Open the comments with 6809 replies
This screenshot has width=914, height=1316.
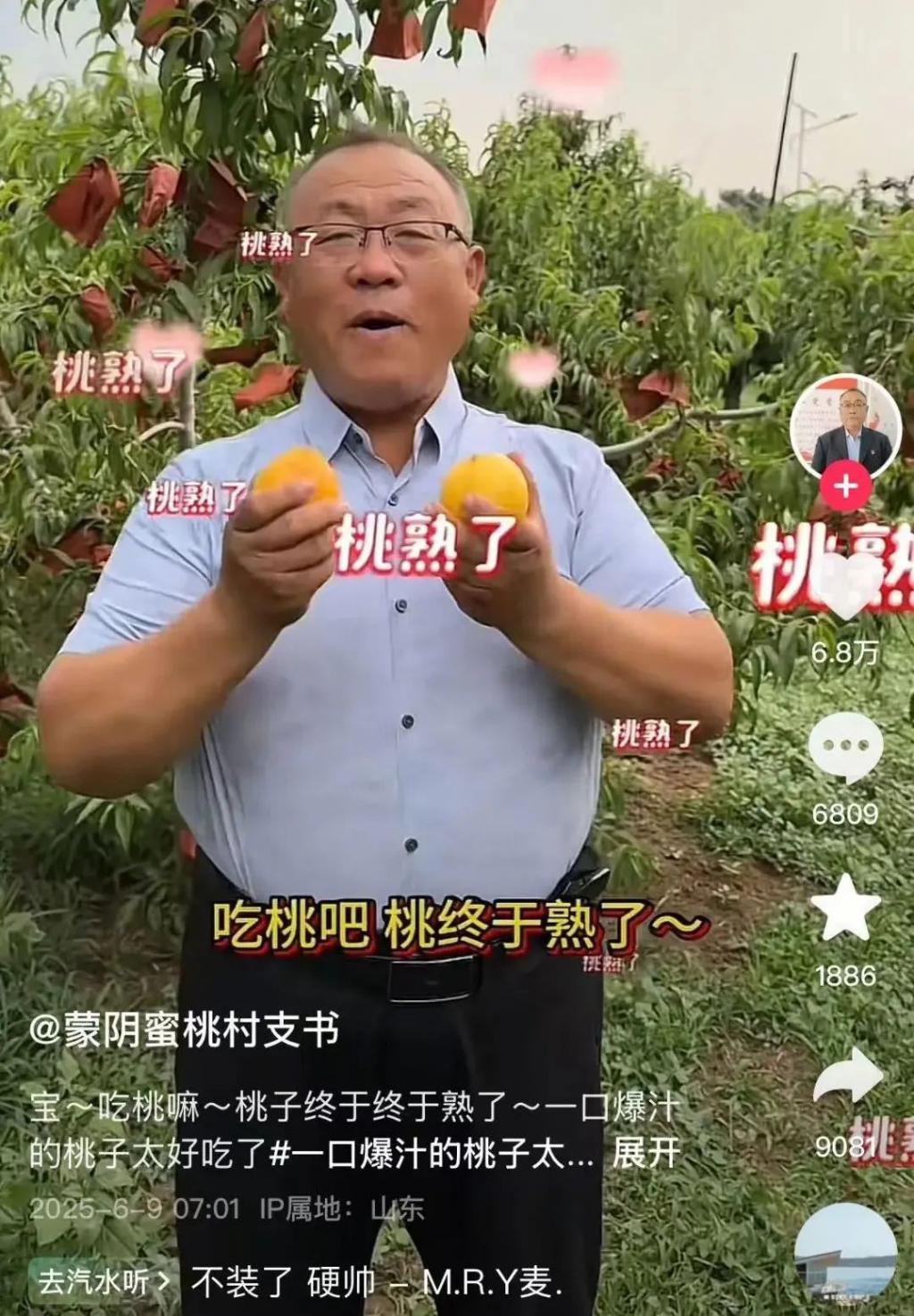(845, 748)
